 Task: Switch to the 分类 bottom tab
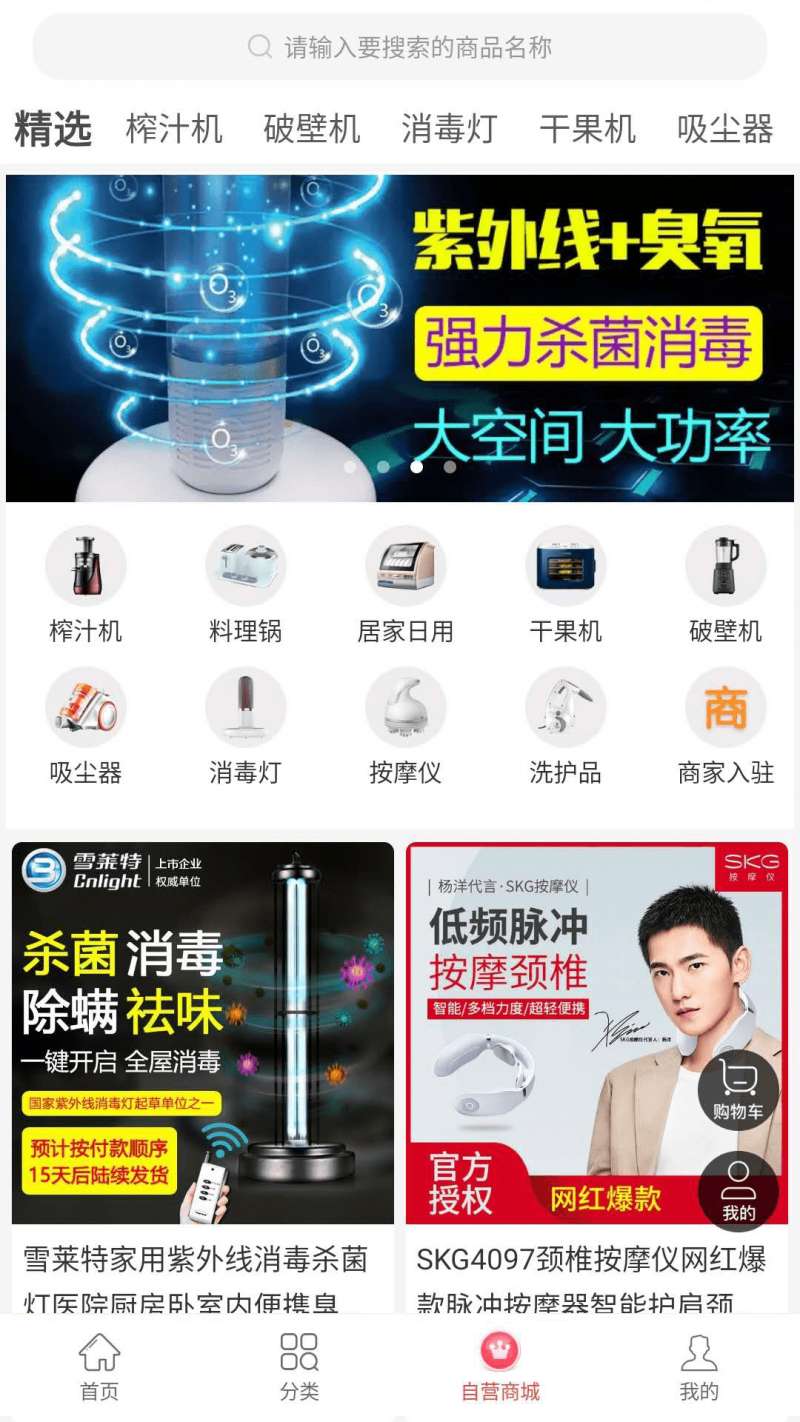[300, 1367]
